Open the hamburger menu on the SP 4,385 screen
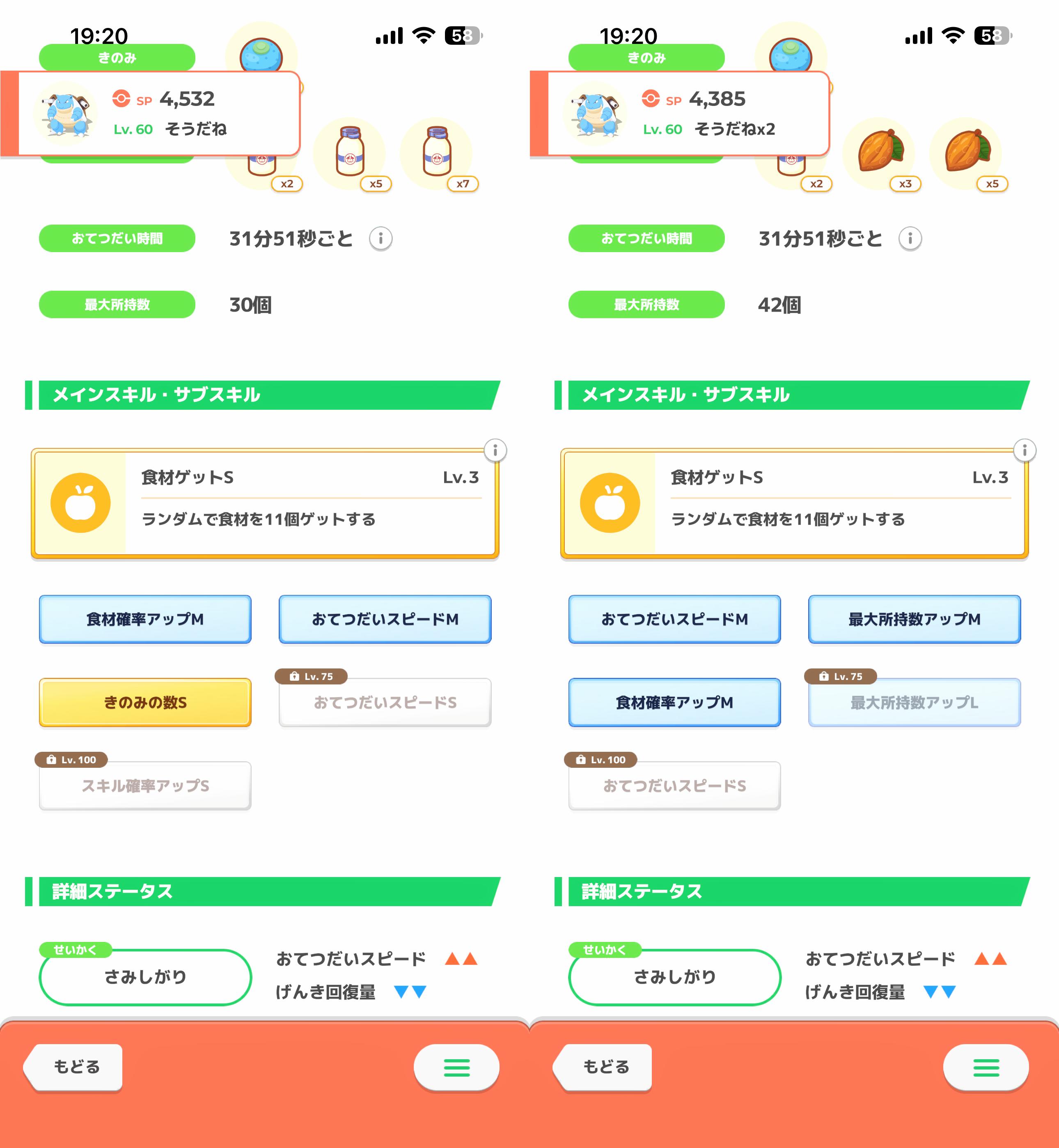The image size is (1059, 1148). tap(986, 1067)
